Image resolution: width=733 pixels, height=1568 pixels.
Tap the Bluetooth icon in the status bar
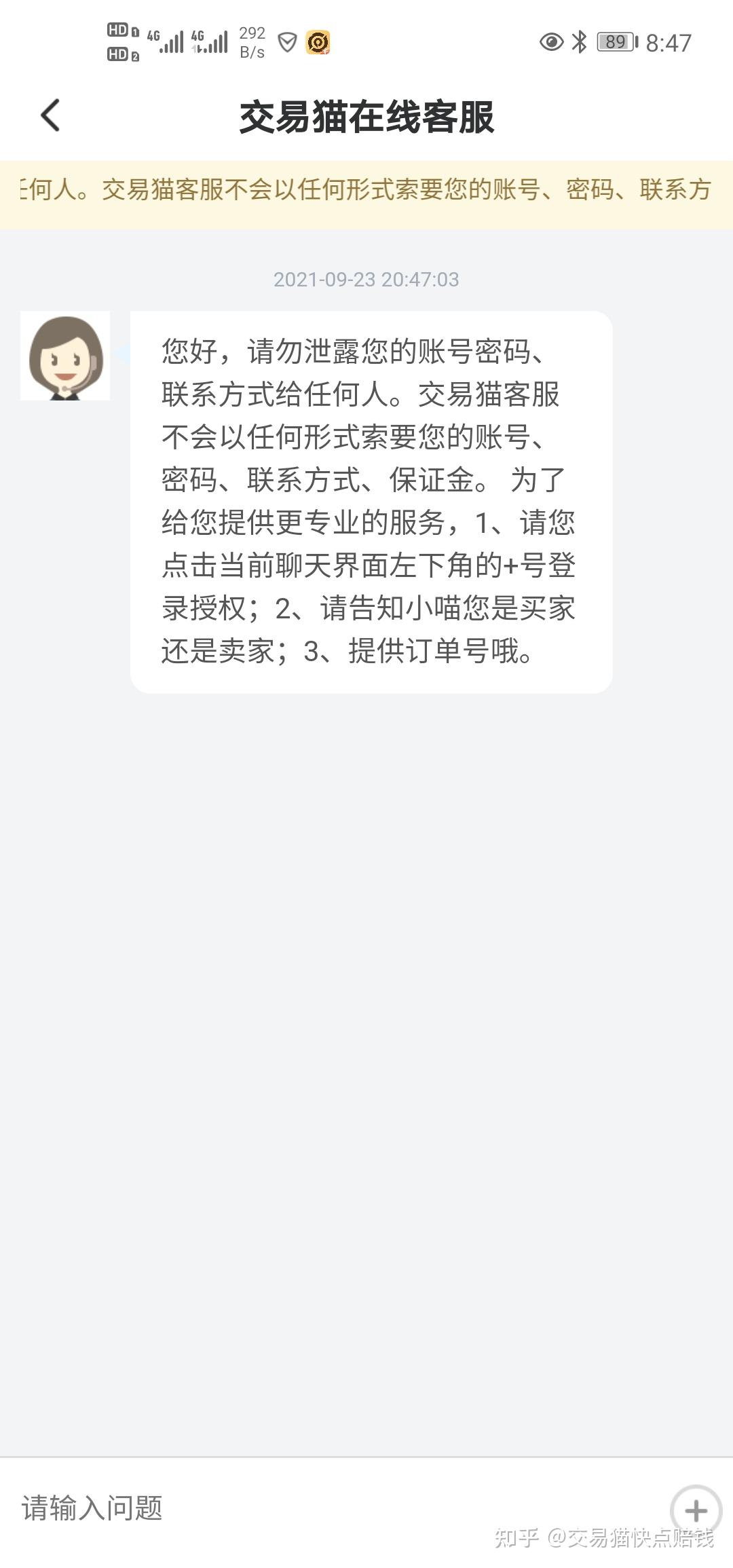pyautogui.click(x=580, y=42)
